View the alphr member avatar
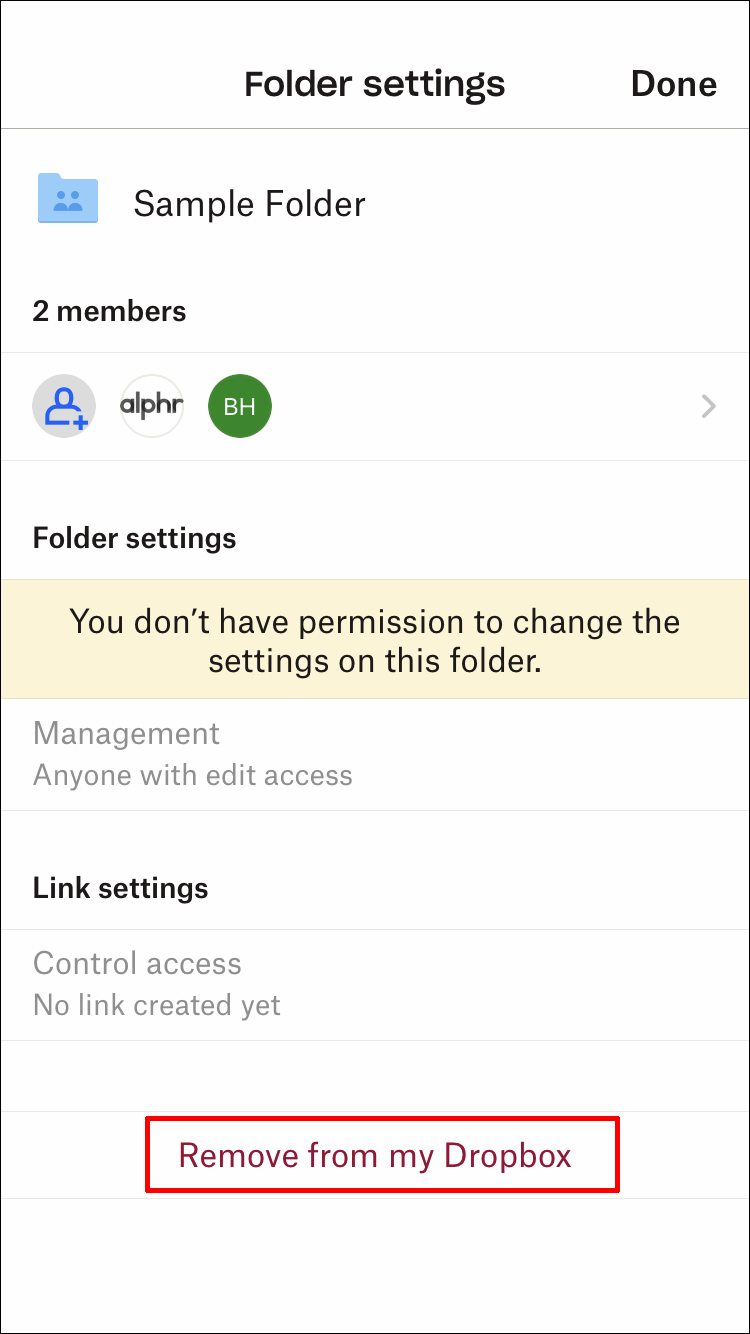This screenshot has height=1334, width=750. point(152,407)
